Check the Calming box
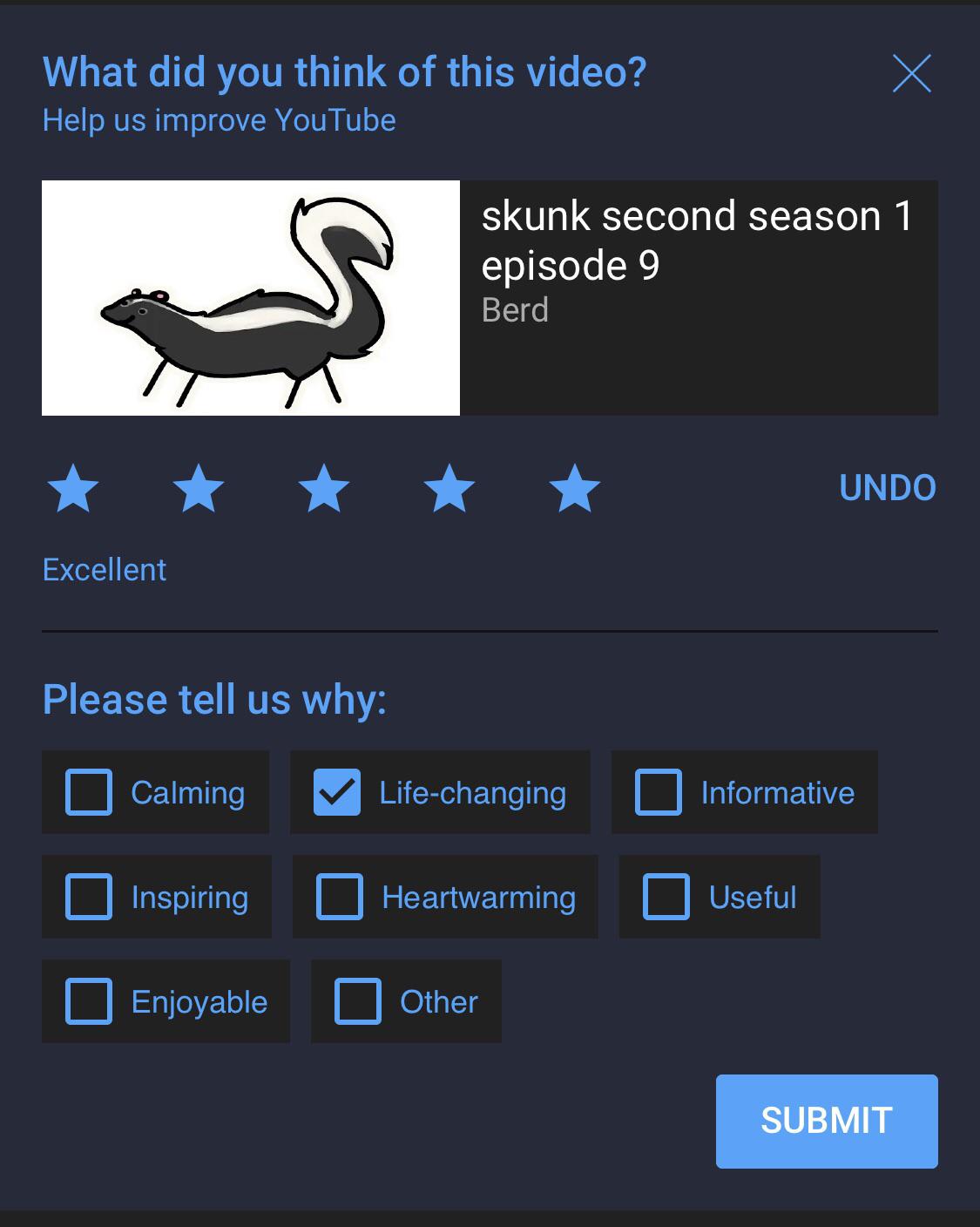The image size is (980, 1227). point(90,792)
